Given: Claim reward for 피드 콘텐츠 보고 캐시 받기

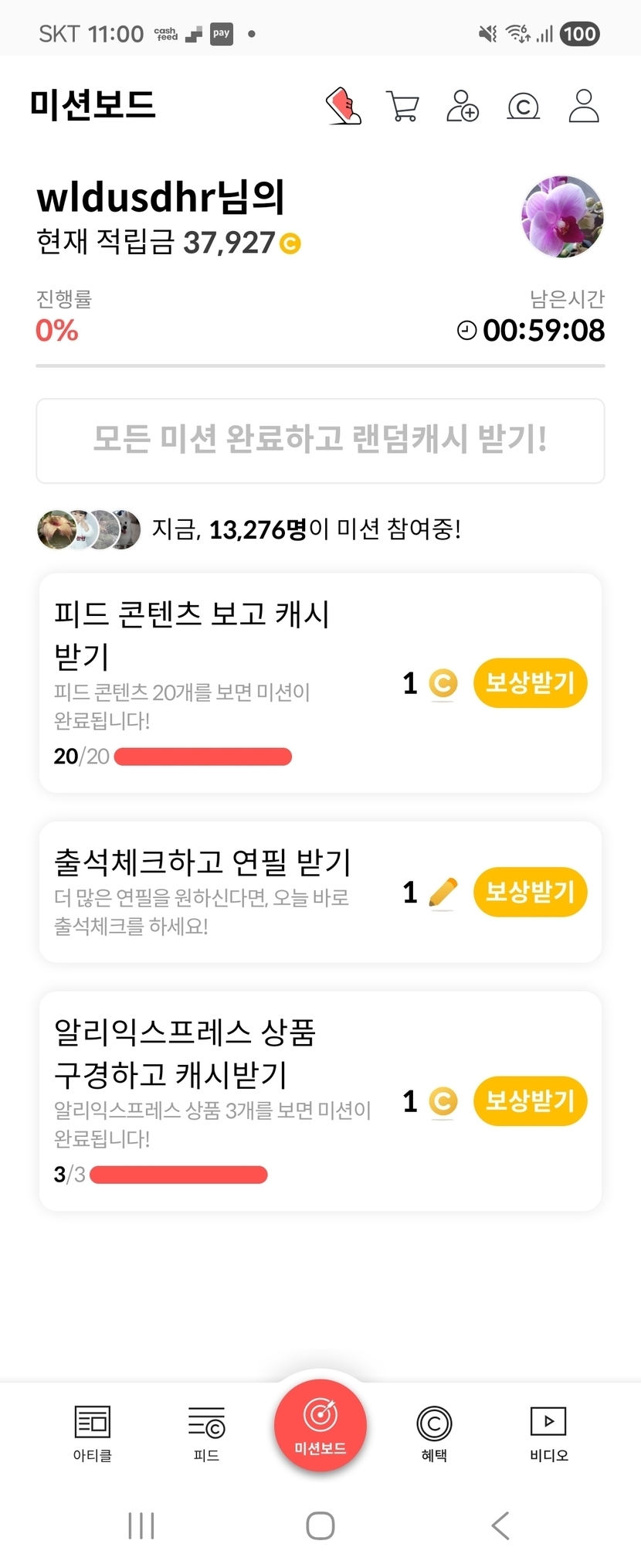Looking at the screenshot, I should pyautogui.click(x=530, y=683).
